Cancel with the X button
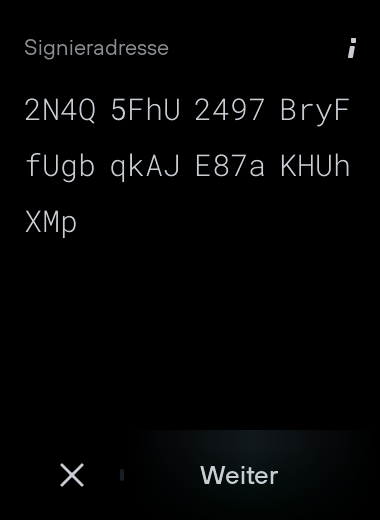 72,475
